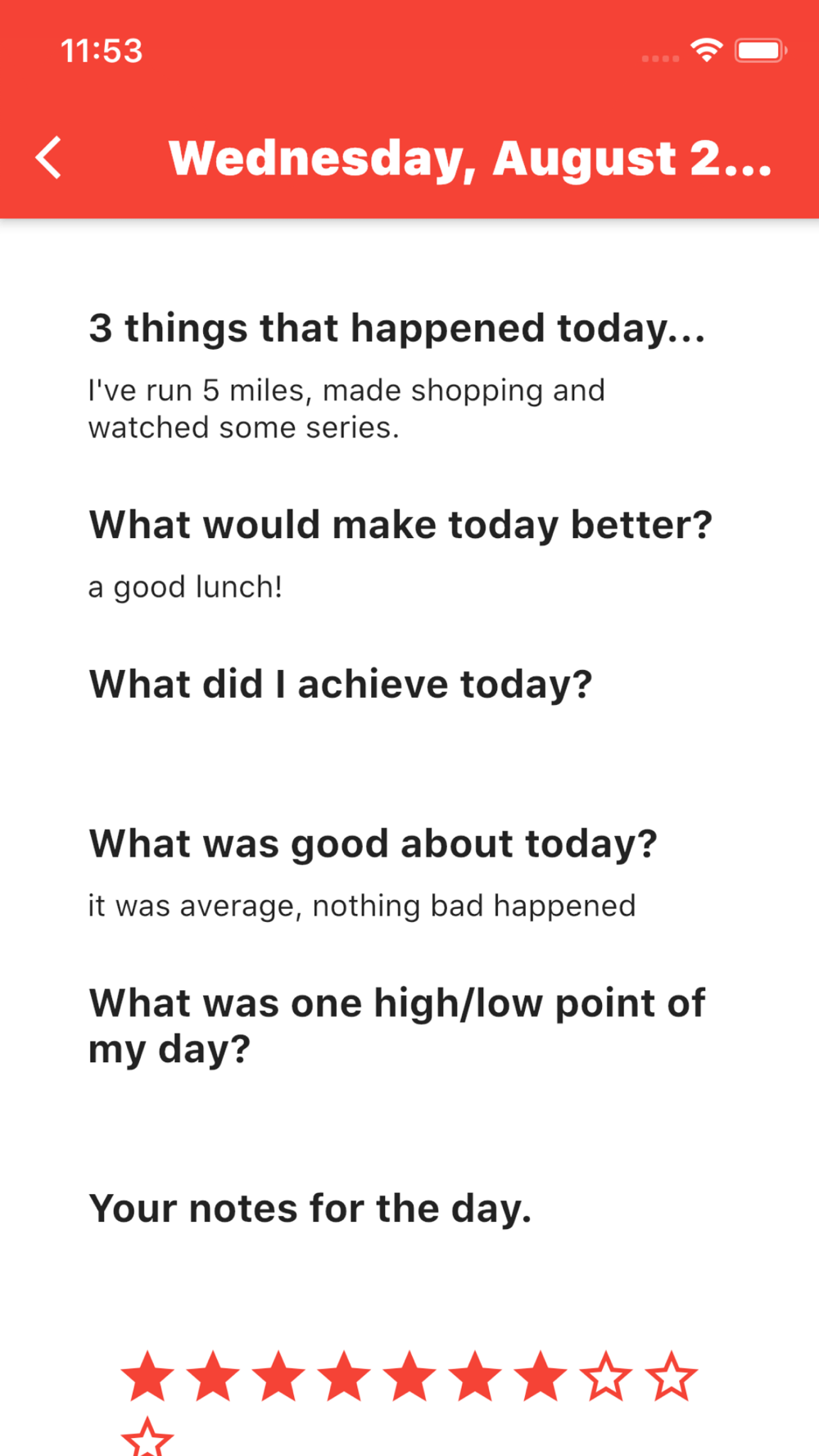
Task: Change the rating to four stars
Action: [x=344, y=1377]
